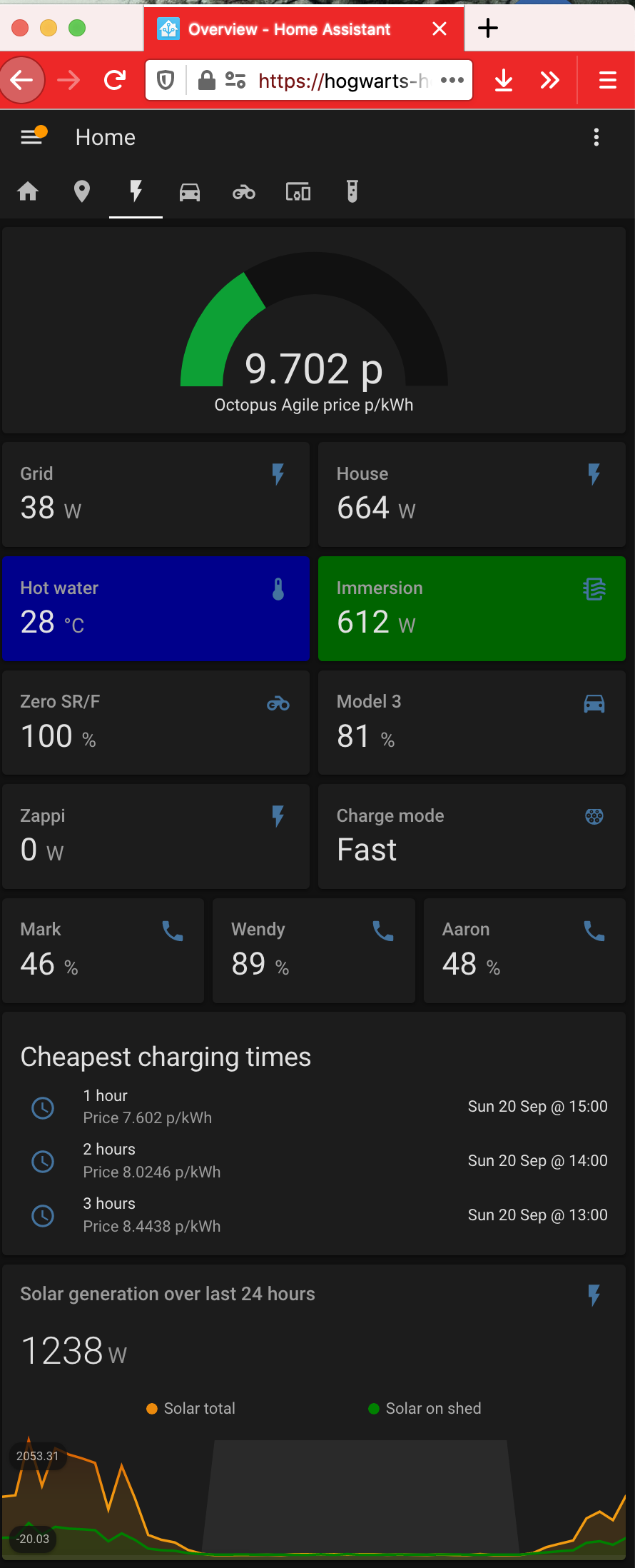Open the motorcycle dashboard tab
The width and height of the screenshot is (635, 1568).
click(243, 191)
